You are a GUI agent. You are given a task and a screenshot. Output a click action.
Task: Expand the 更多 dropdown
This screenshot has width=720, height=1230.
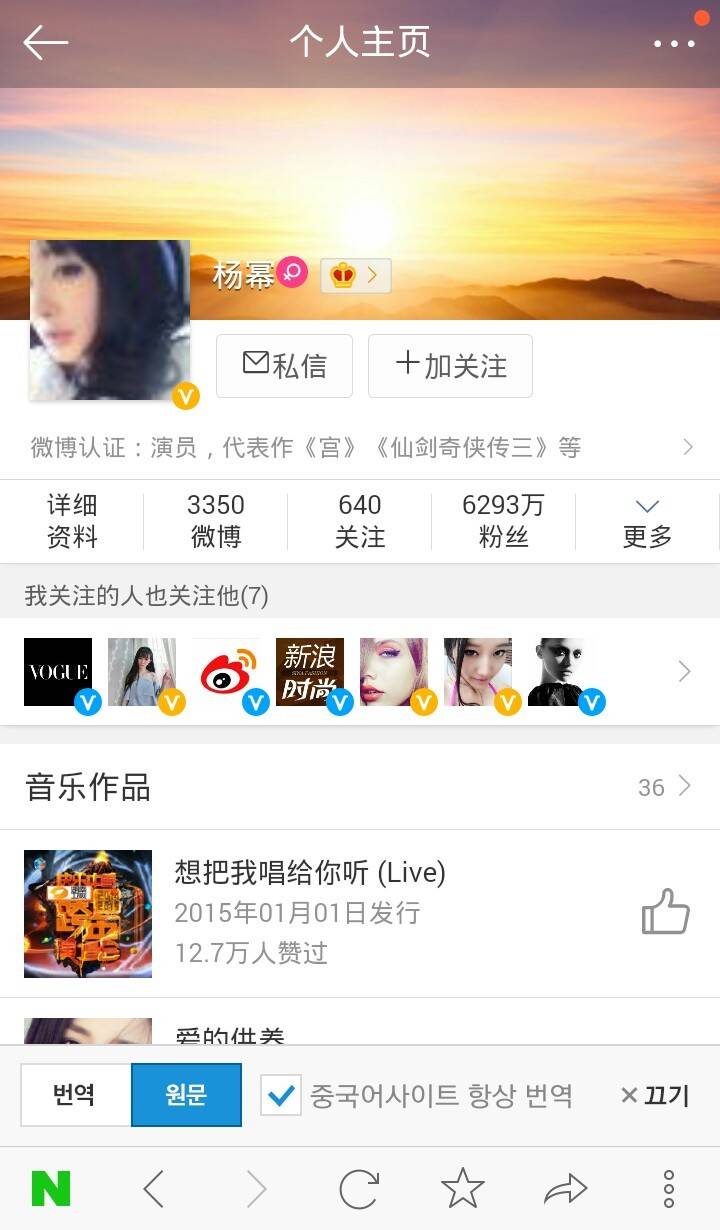click(647, 521)
